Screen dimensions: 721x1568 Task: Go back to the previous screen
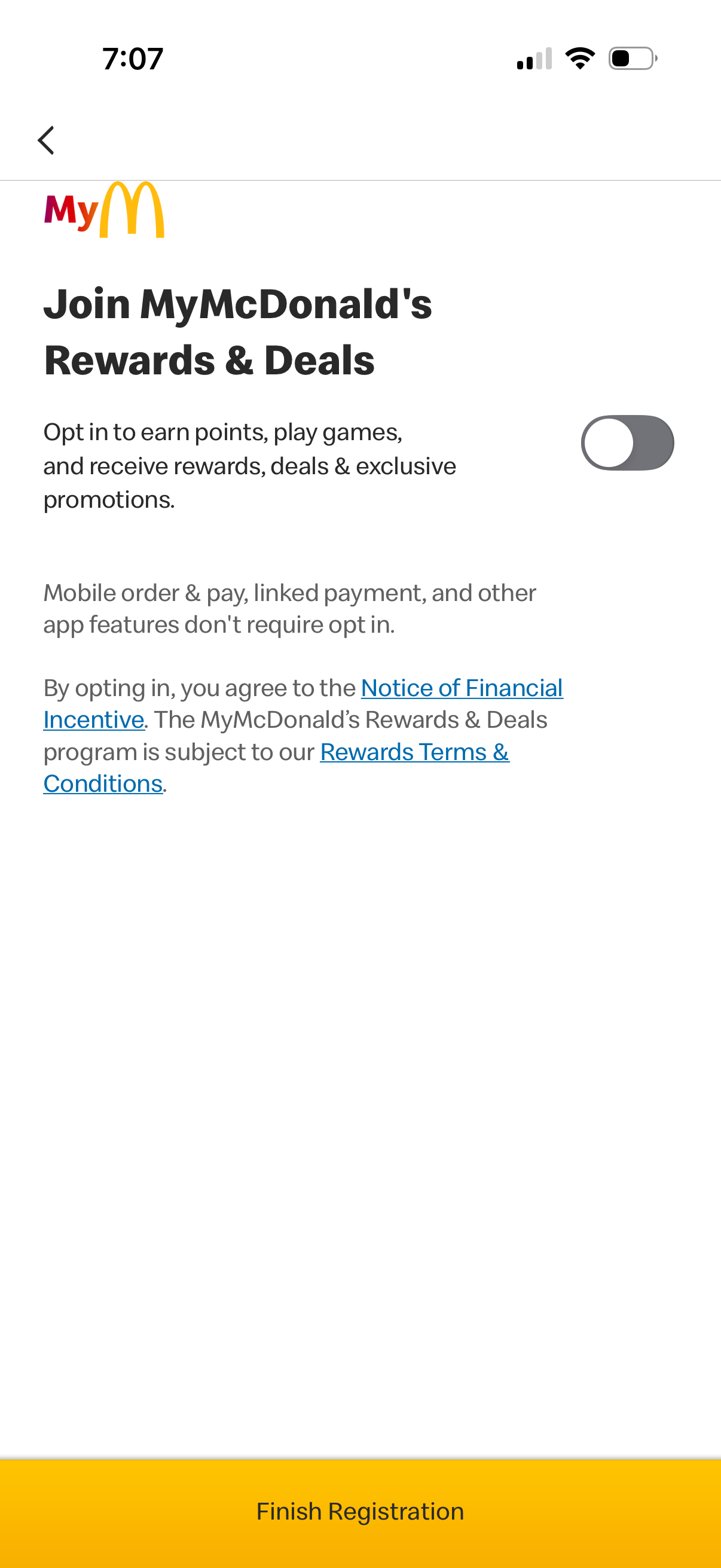(46, 141)
